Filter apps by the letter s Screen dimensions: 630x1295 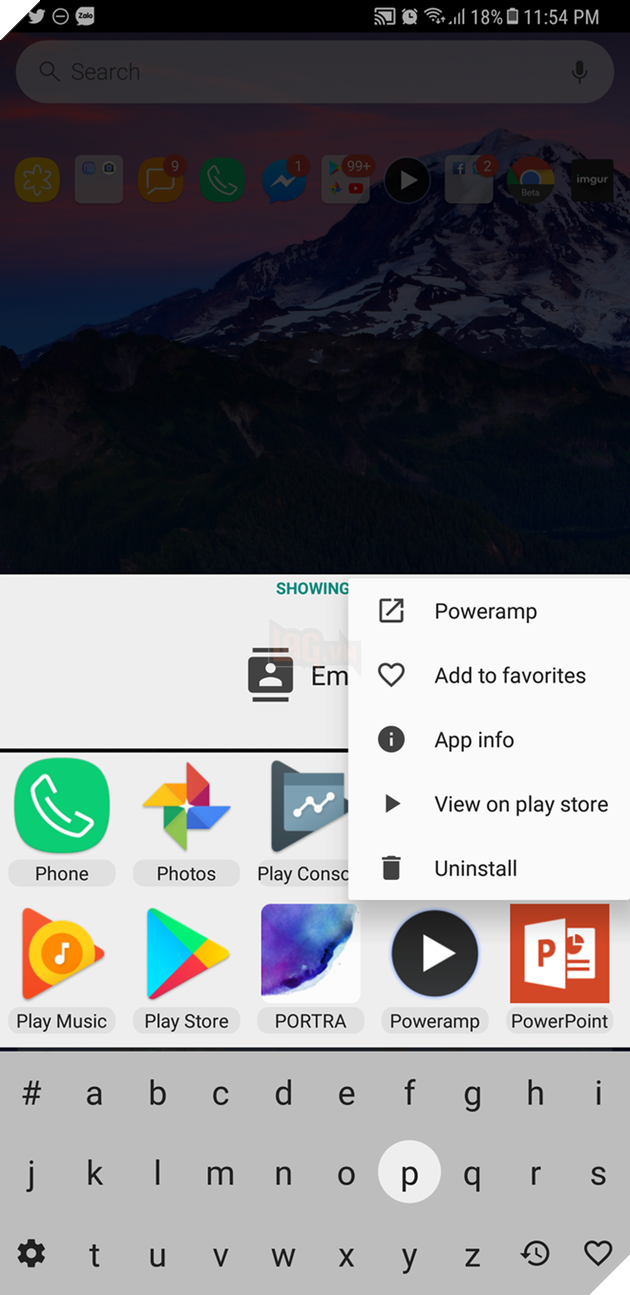598,1174
